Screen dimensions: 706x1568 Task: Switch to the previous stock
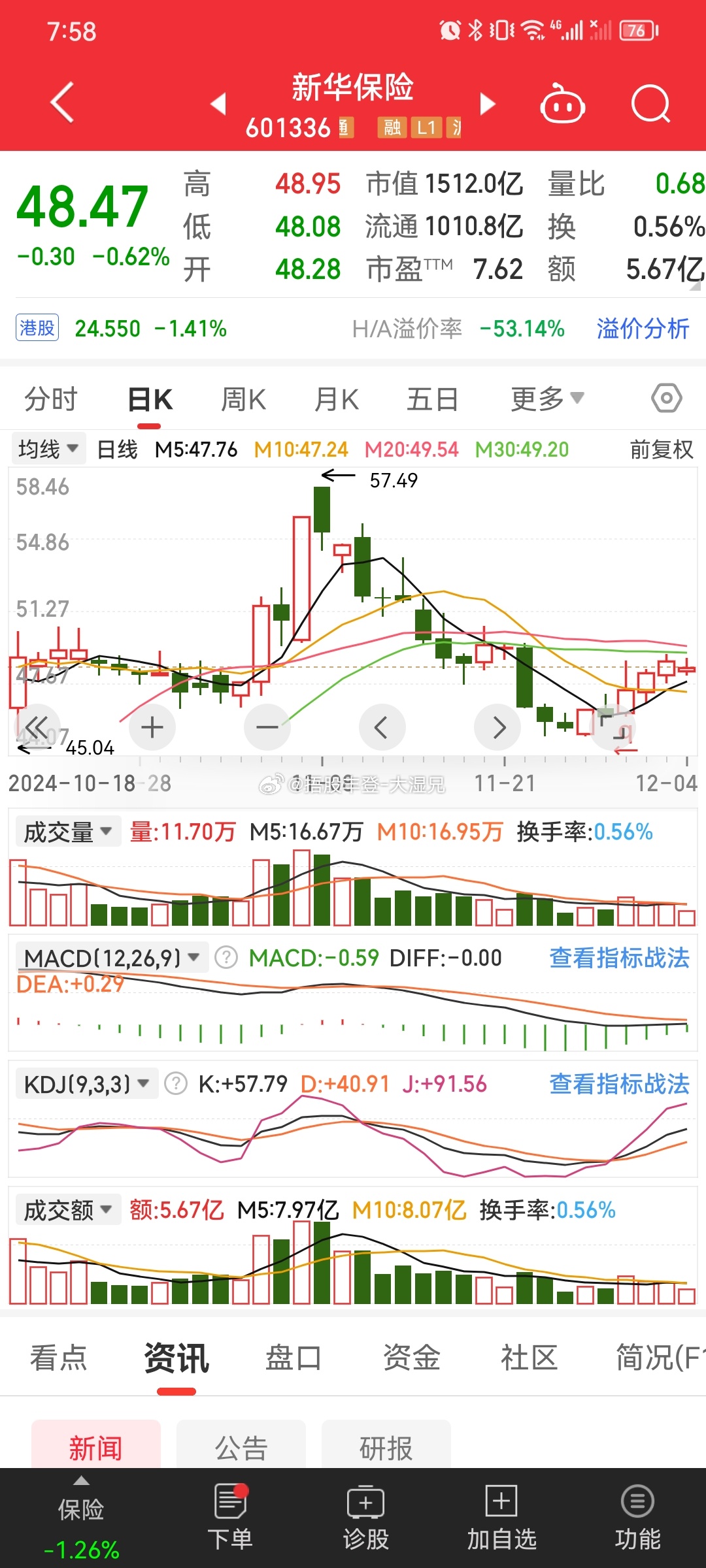(x=218, y=104)
